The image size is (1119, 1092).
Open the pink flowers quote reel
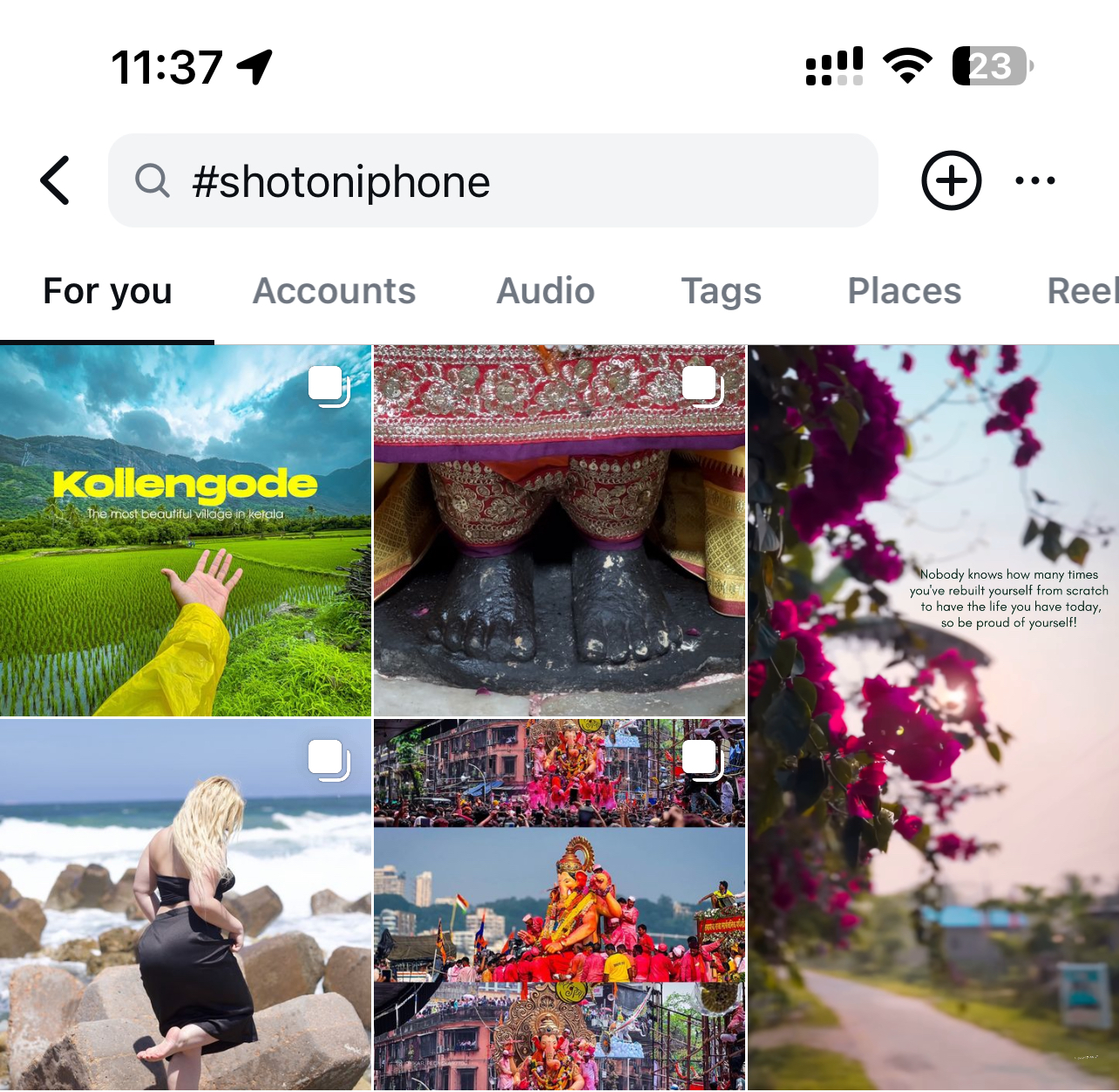coord(933,716)
